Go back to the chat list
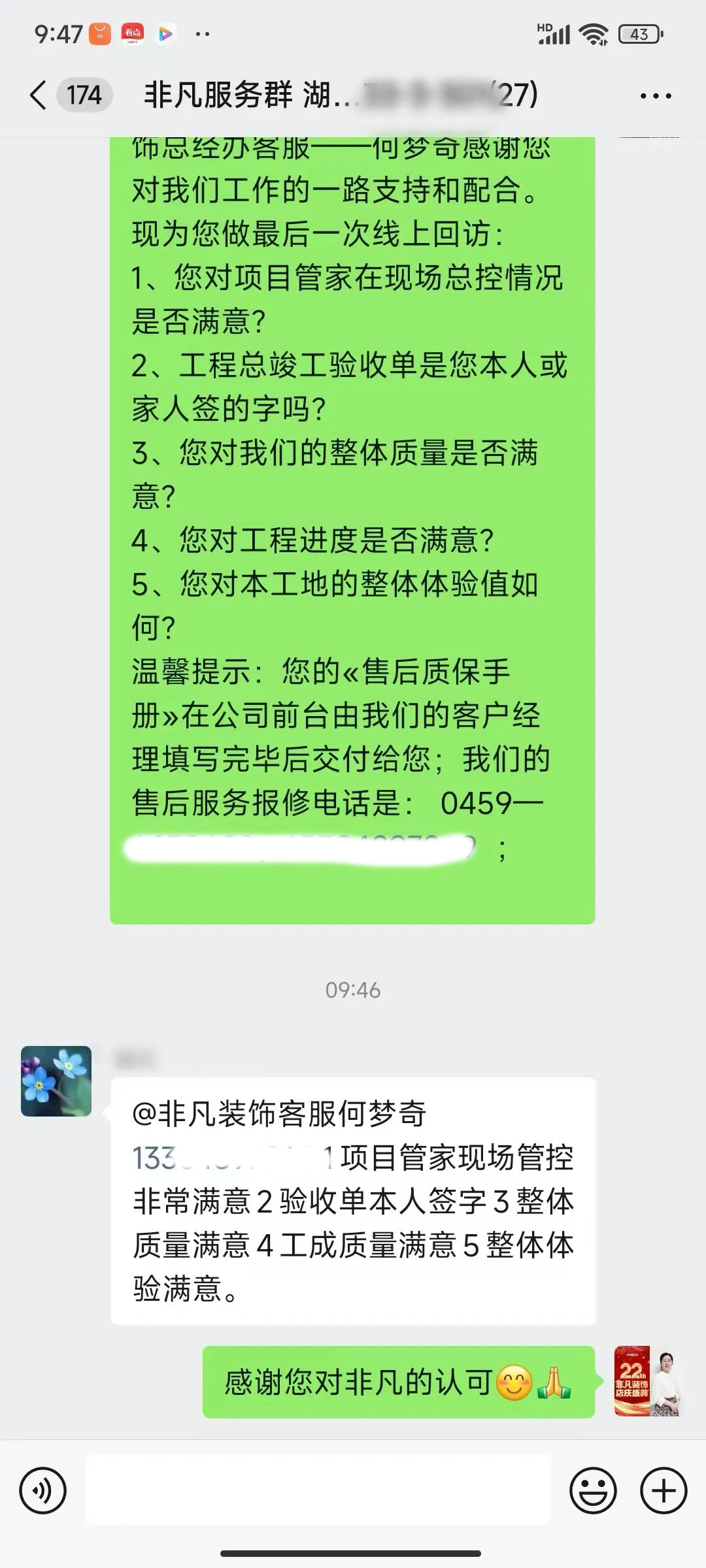The height and width of the screenshot is (1568, 706). tap(39, 95)
